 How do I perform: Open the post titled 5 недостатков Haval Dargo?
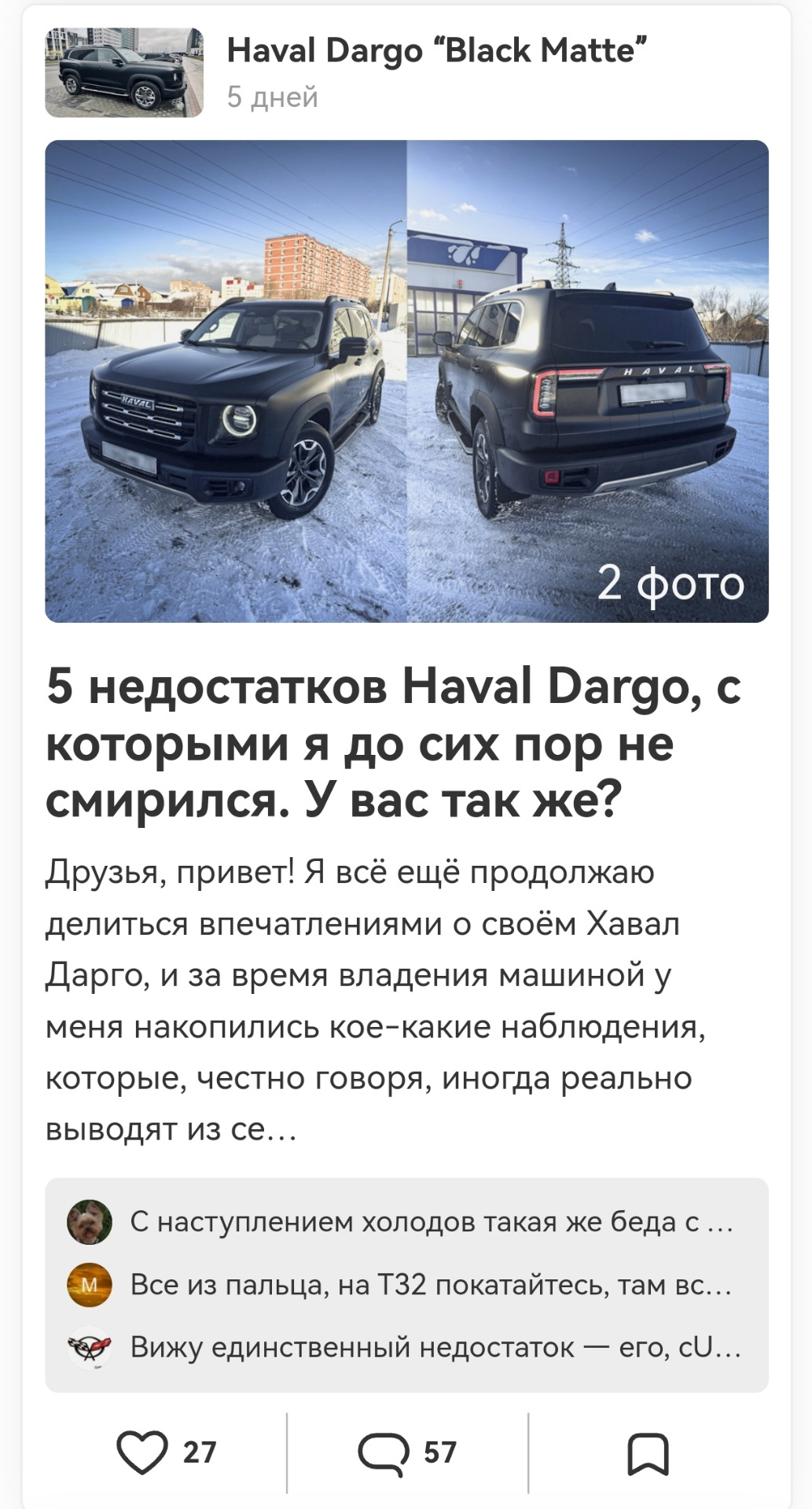coord(393,743)
